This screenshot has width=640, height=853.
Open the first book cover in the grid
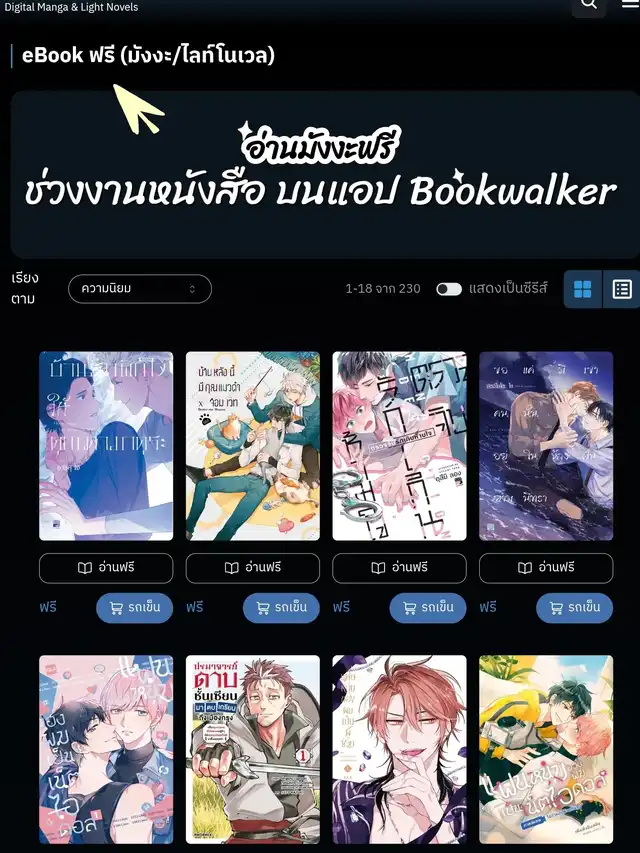pos(106,446)
